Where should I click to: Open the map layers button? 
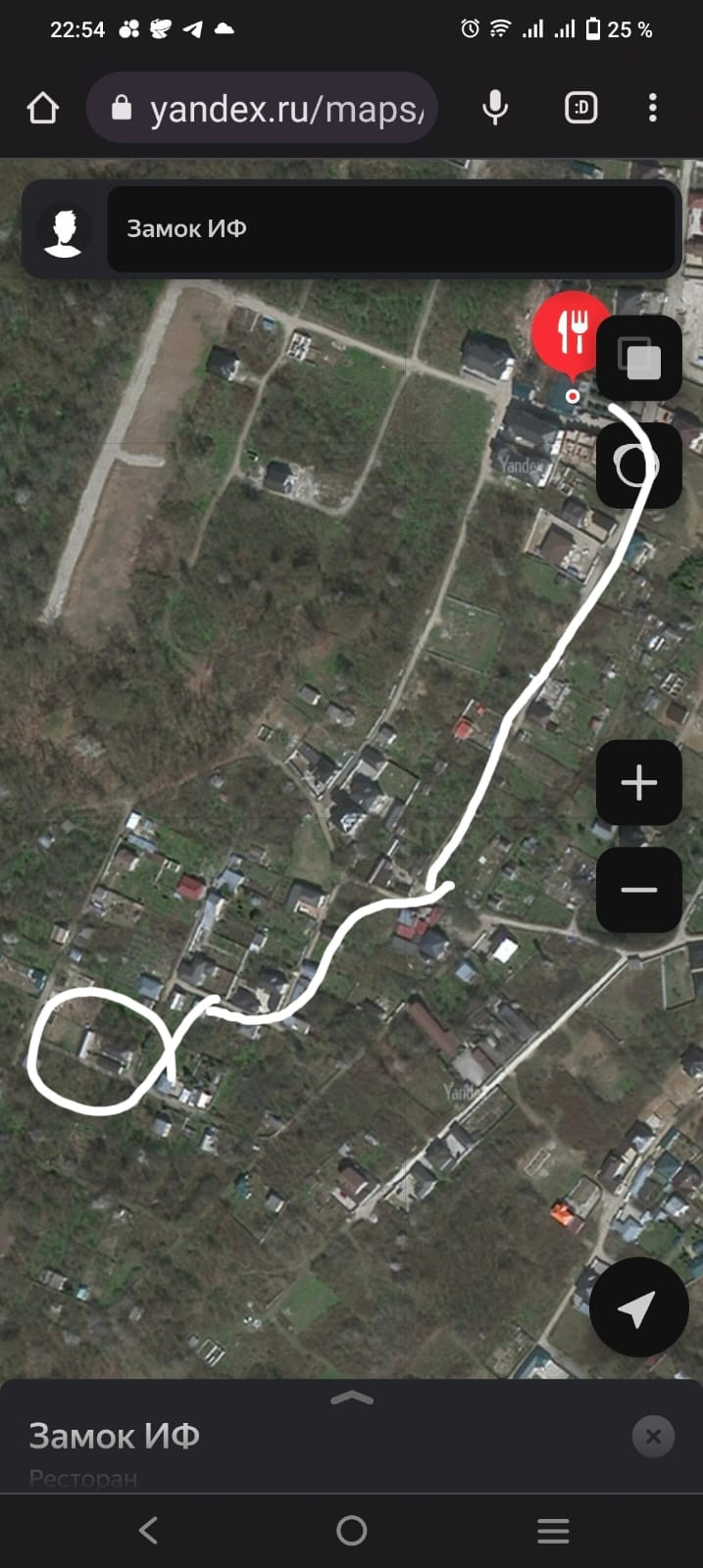[639, 358]
